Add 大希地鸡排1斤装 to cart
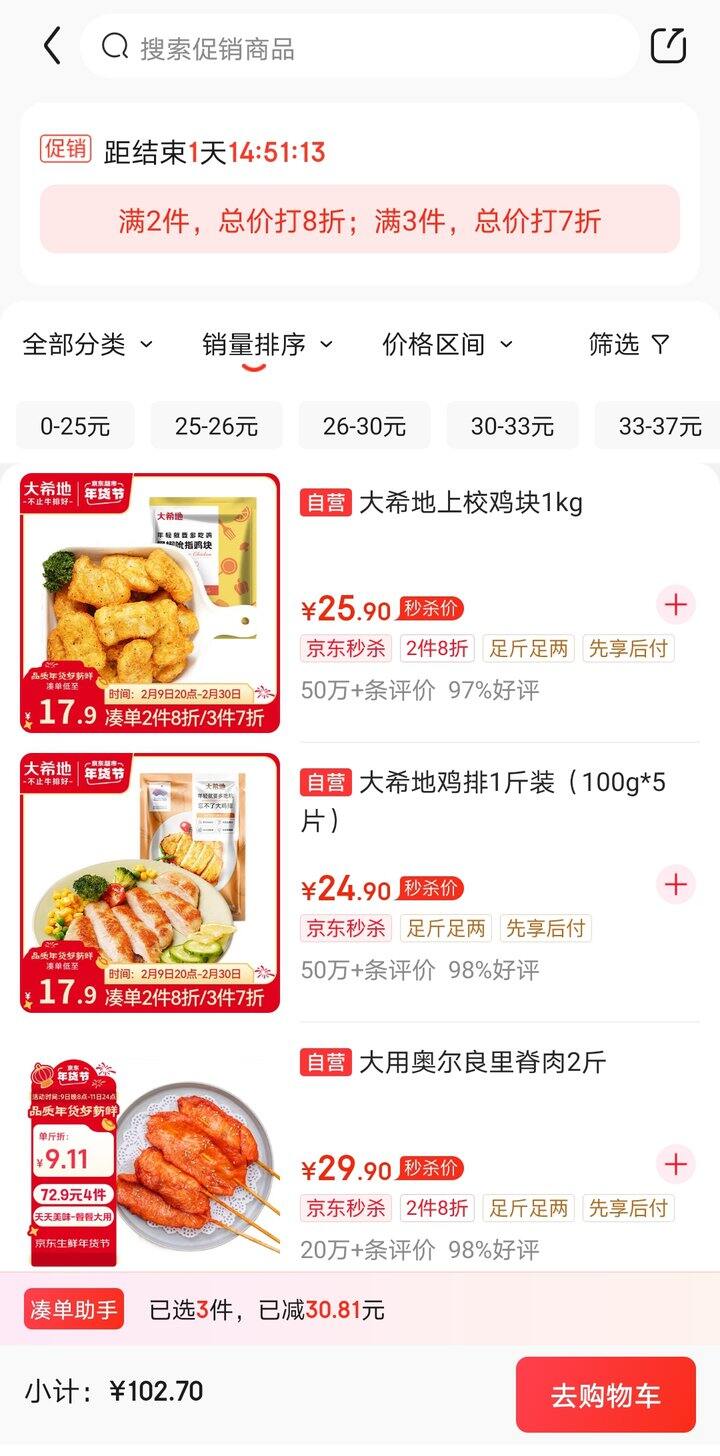 [676, 884]
